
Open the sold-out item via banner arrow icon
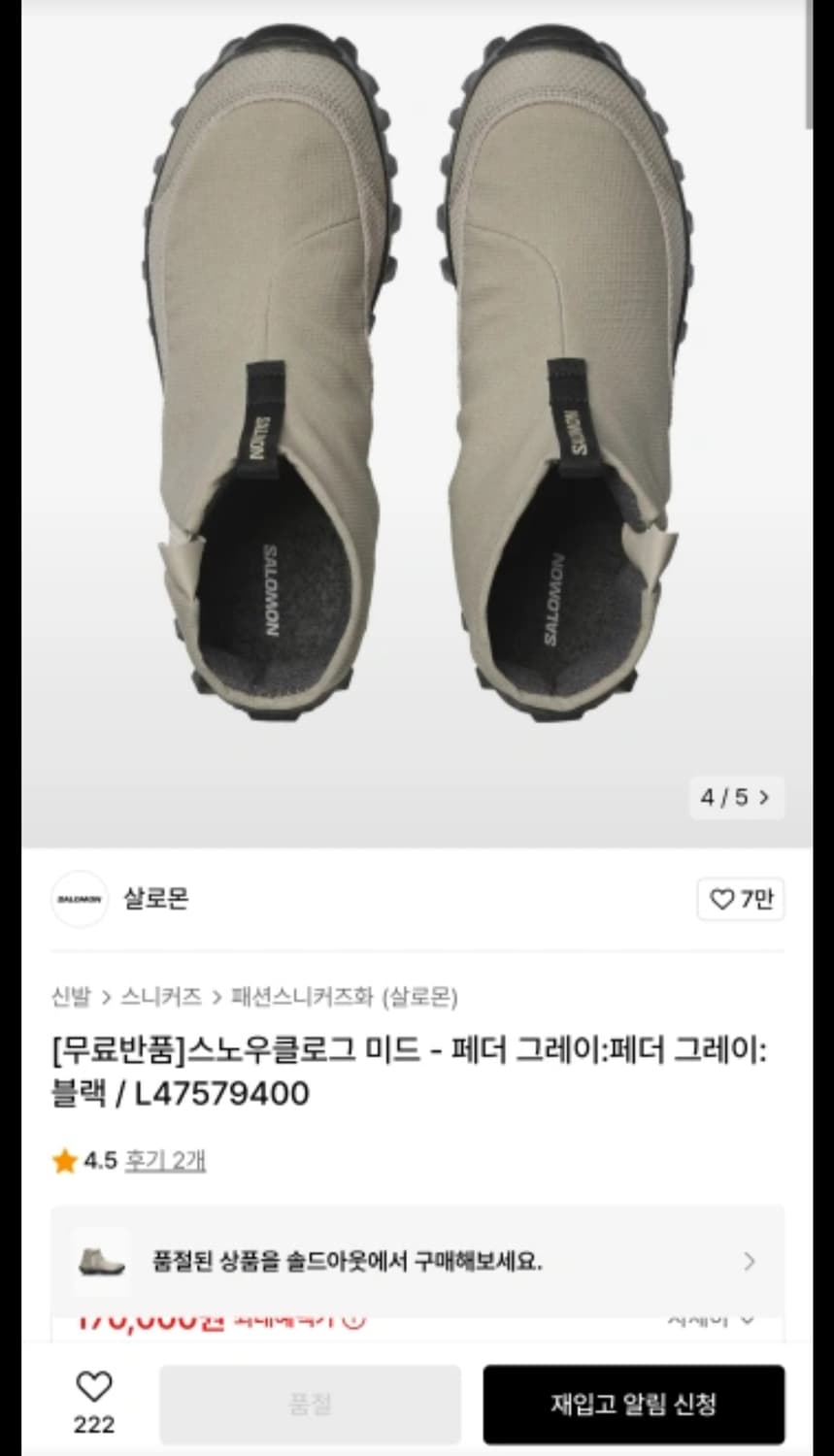point(748,1261)
